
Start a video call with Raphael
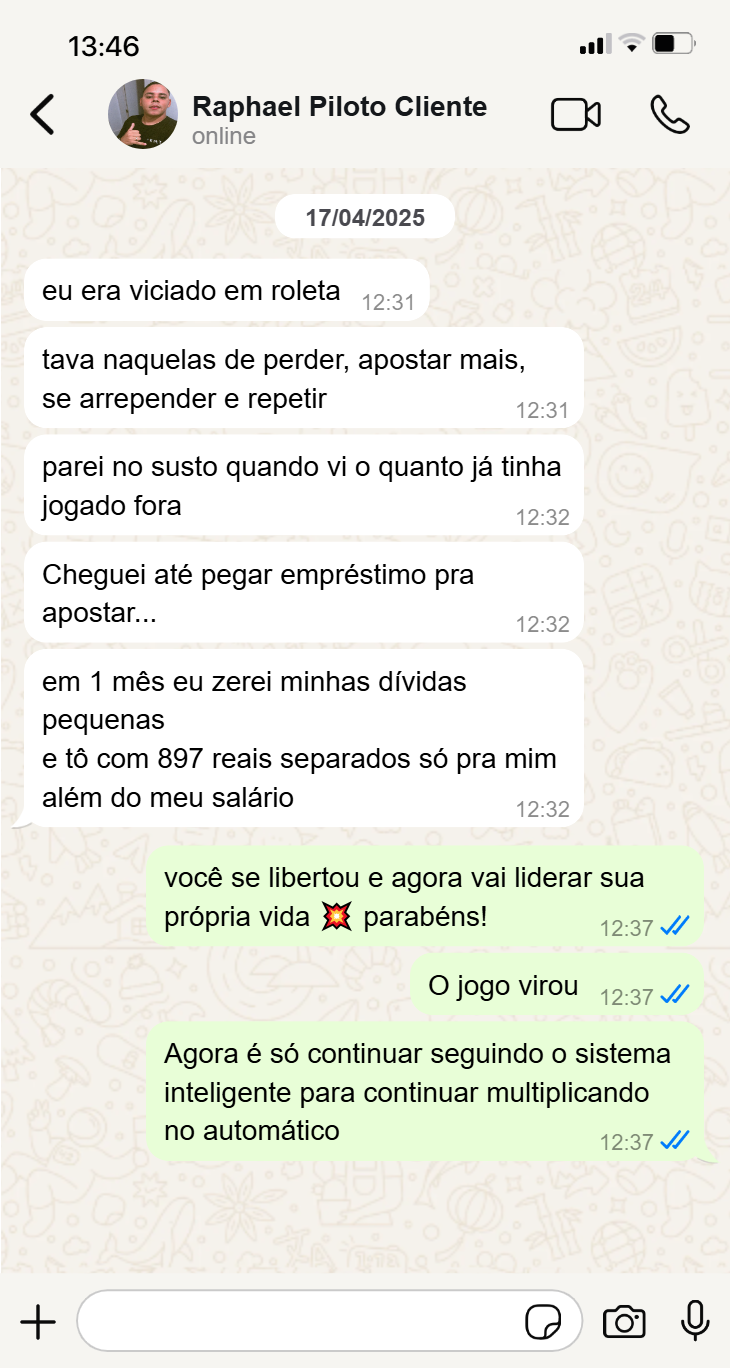tap(576, 115)
